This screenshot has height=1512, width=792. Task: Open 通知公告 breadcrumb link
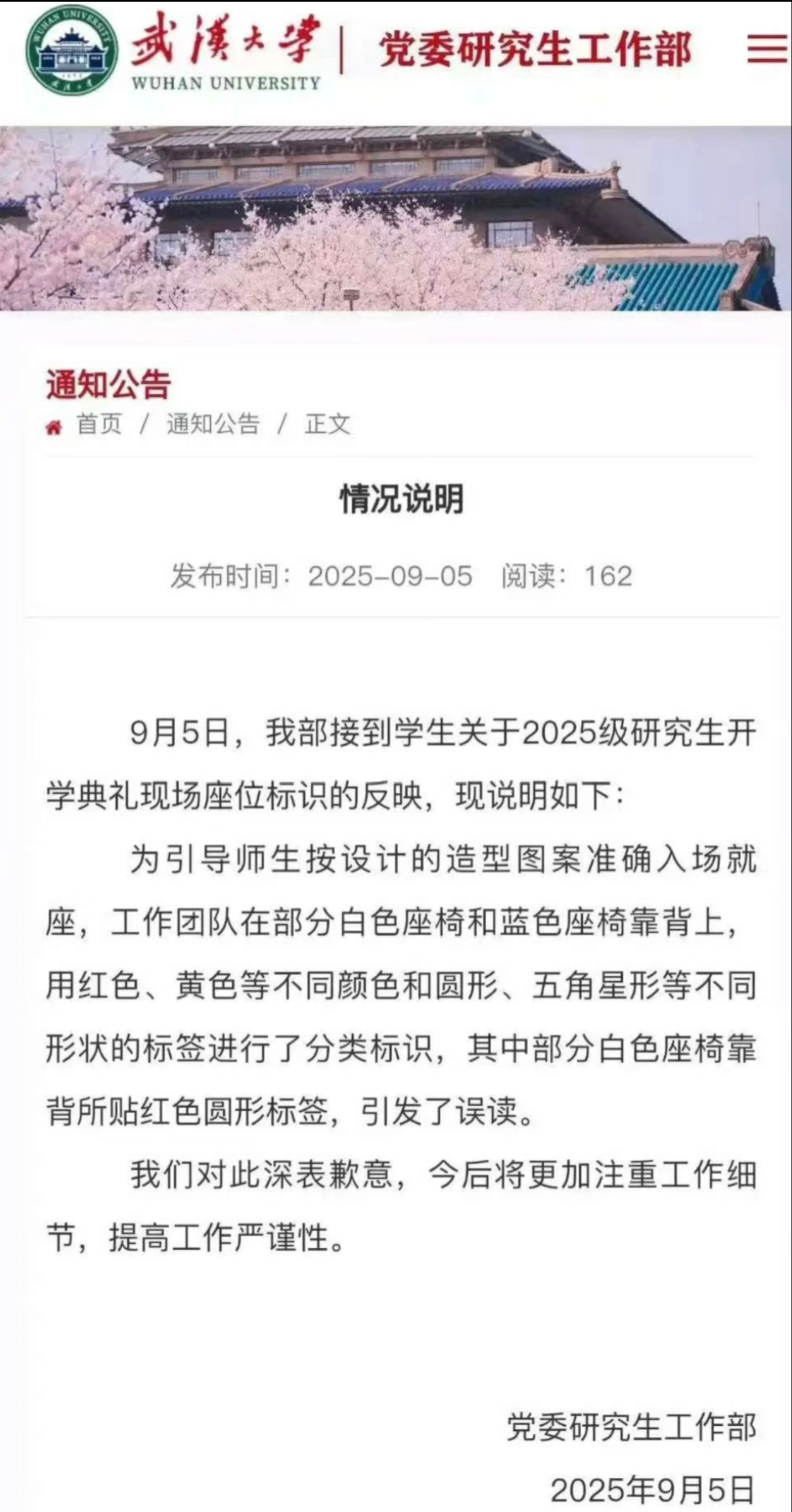212,424
